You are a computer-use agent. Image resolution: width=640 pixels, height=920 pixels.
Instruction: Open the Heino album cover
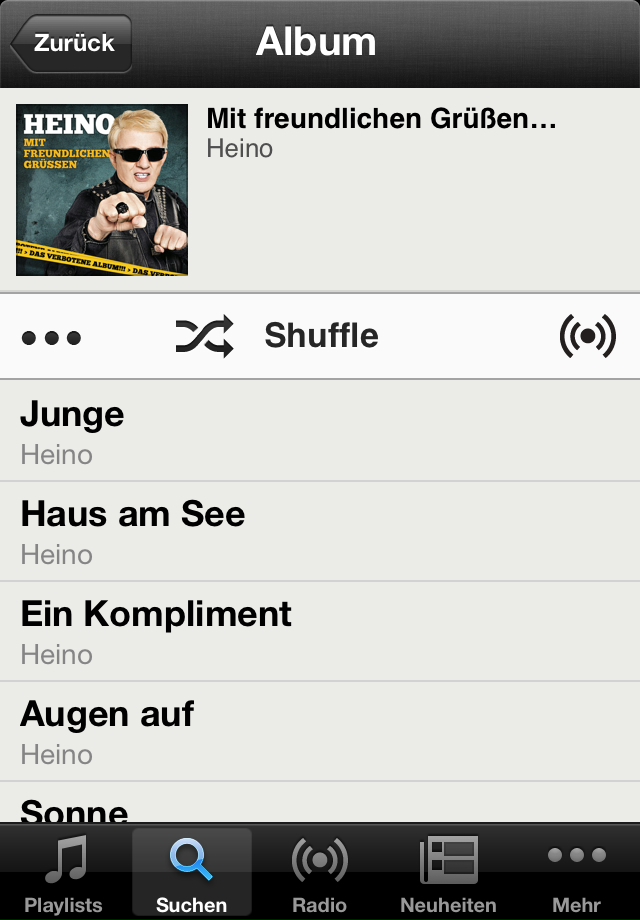(x=102, y=190)
